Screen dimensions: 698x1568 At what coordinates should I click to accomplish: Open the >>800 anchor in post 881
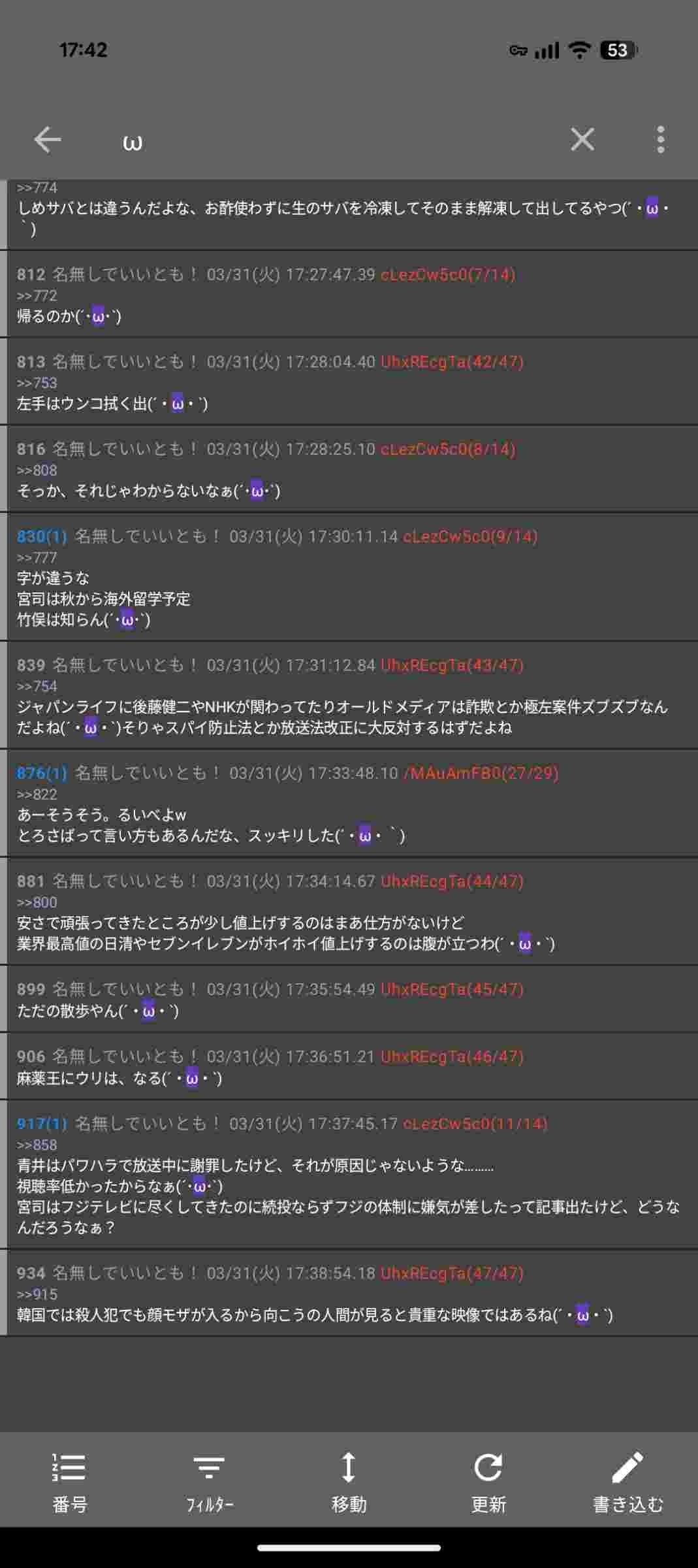click(x=37, y=902)
